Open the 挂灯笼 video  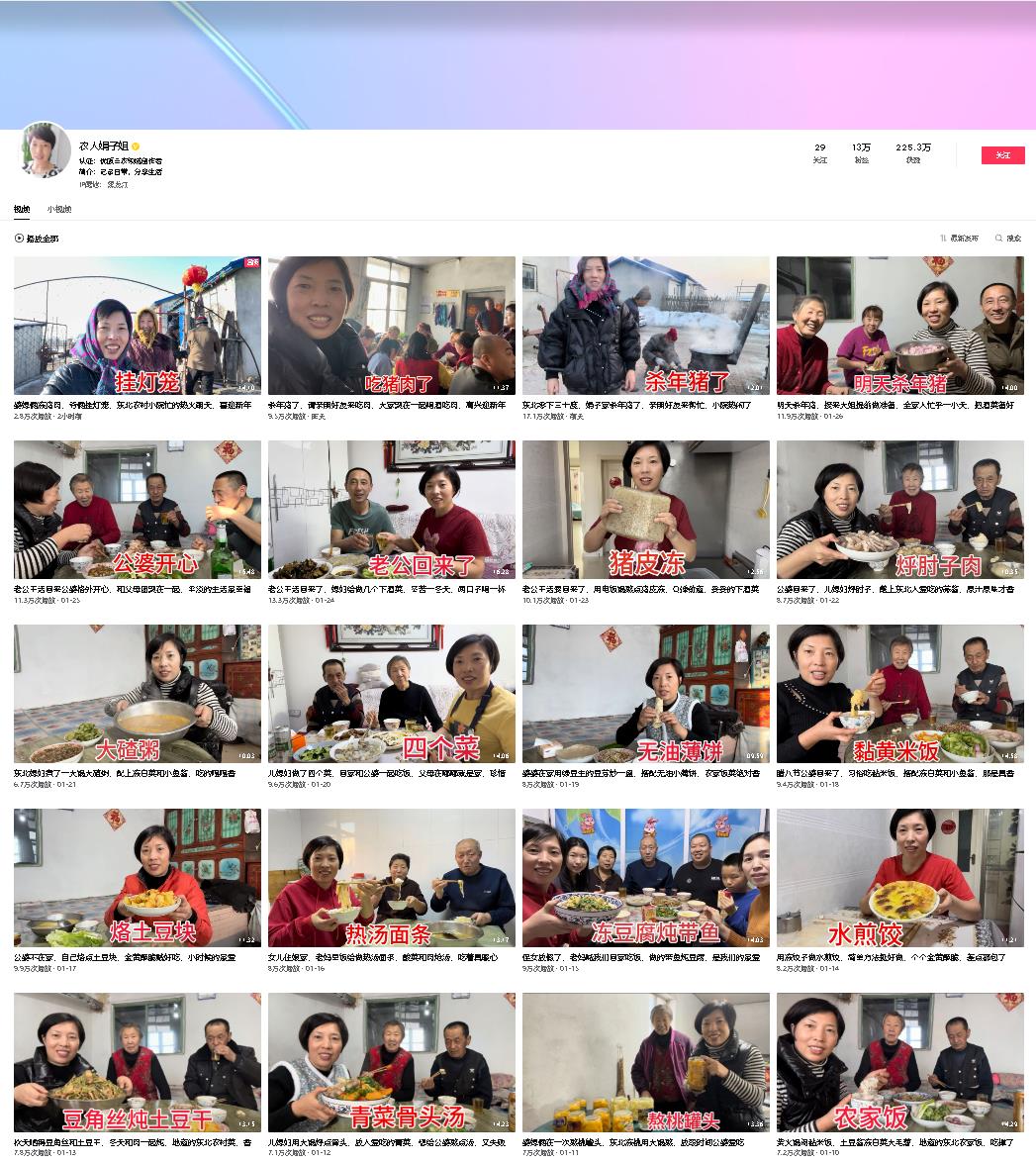point(138,326)
